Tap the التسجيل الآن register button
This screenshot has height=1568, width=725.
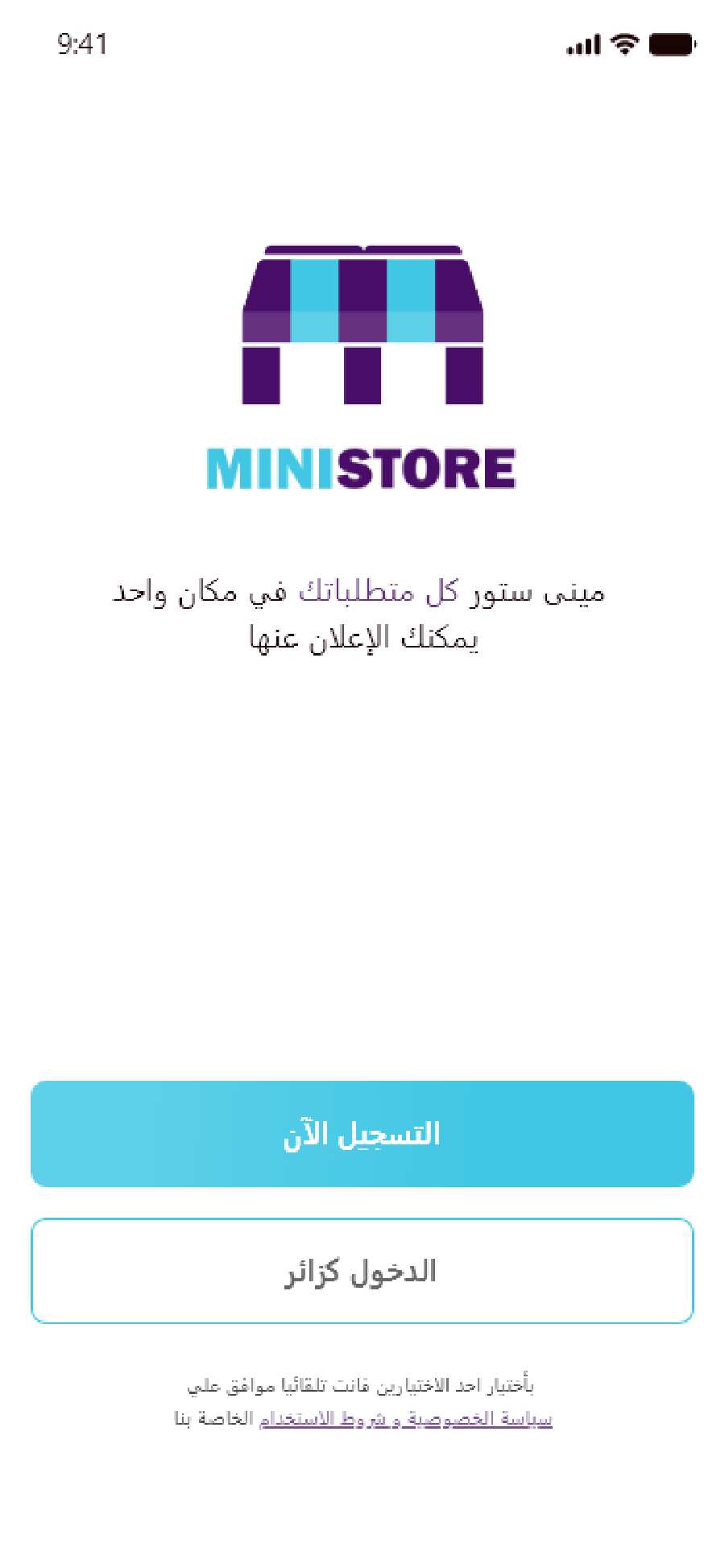[x=362, y=1133]
